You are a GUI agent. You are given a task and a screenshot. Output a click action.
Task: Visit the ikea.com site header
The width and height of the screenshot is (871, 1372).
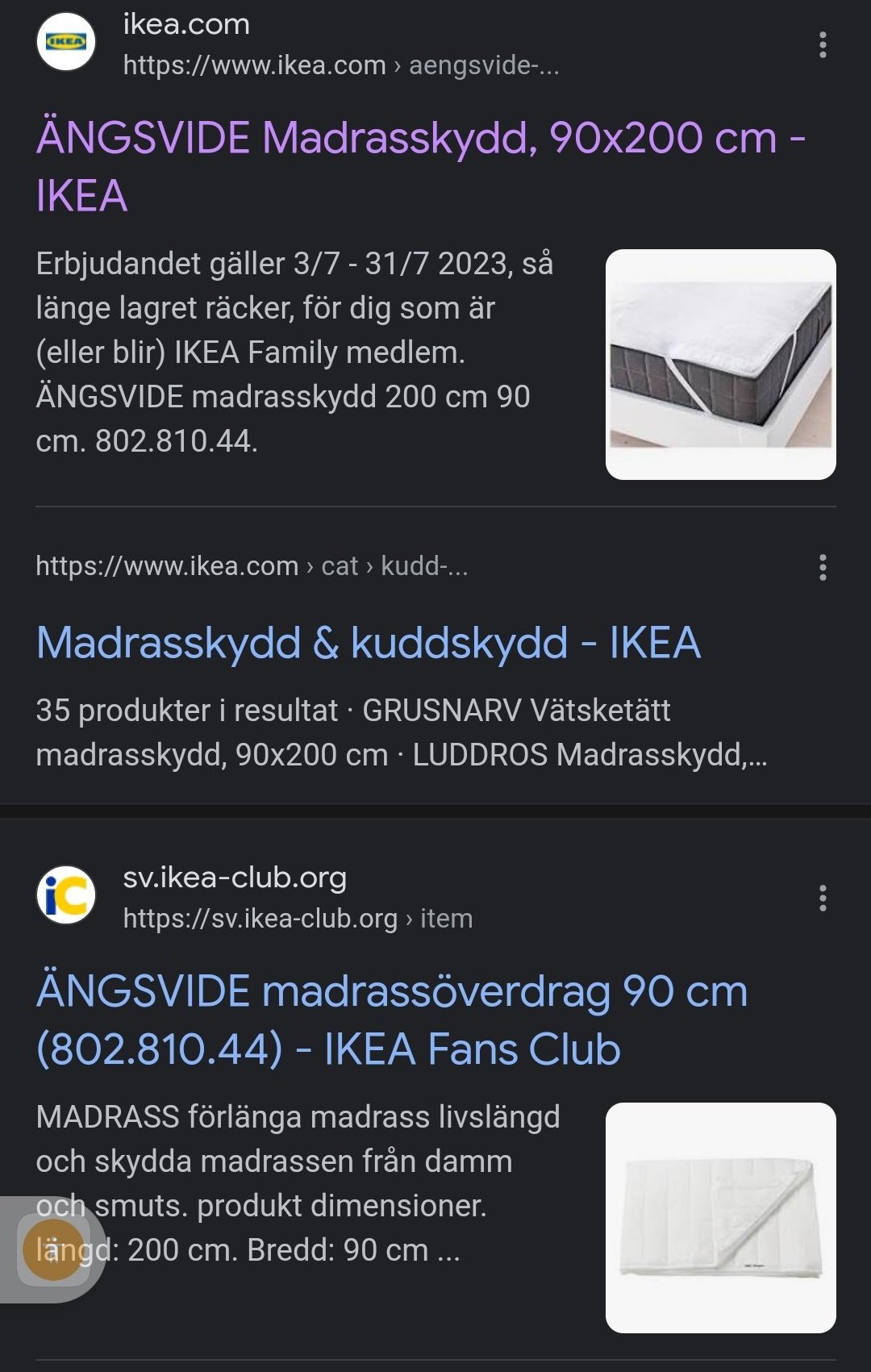point(185,25)
